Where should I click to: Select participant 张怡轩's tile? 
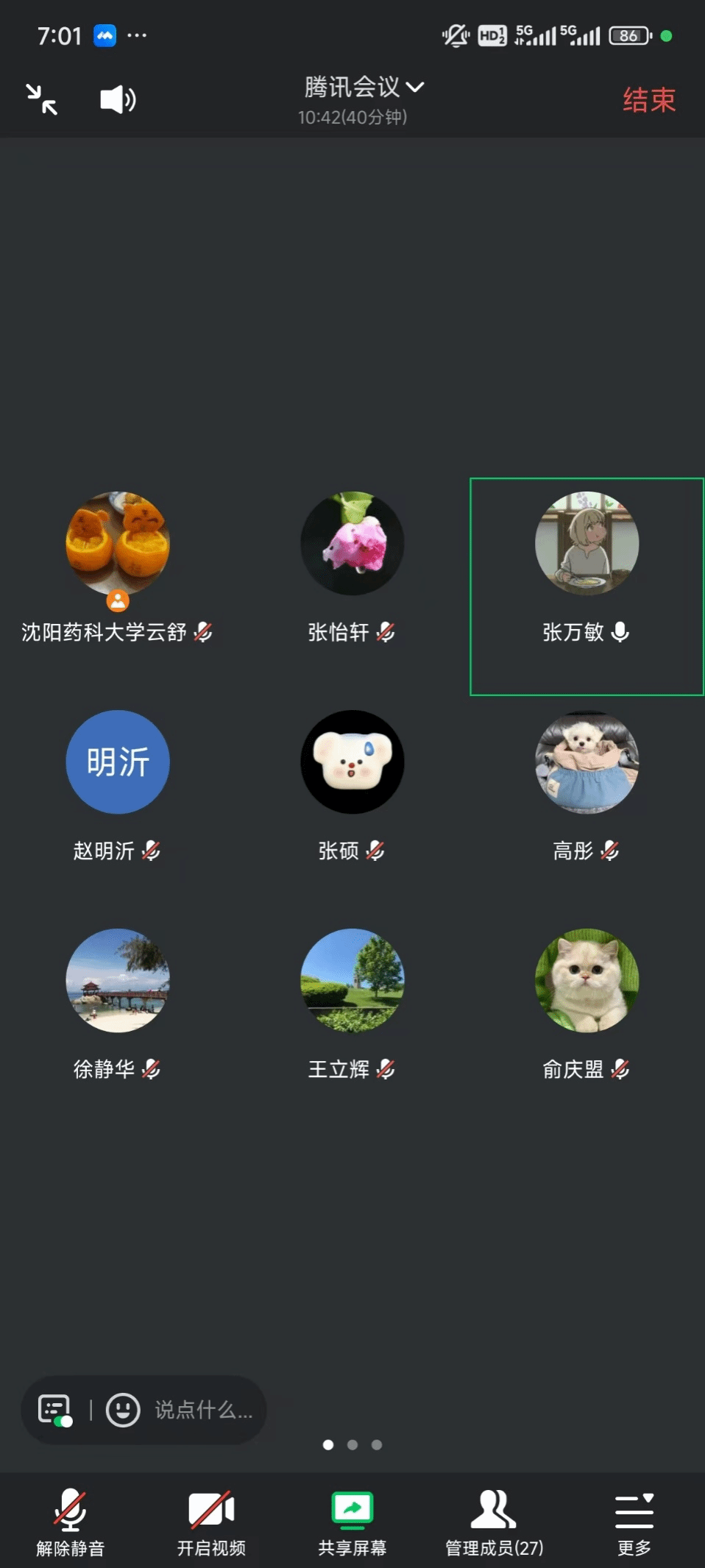tap(352, 567)
